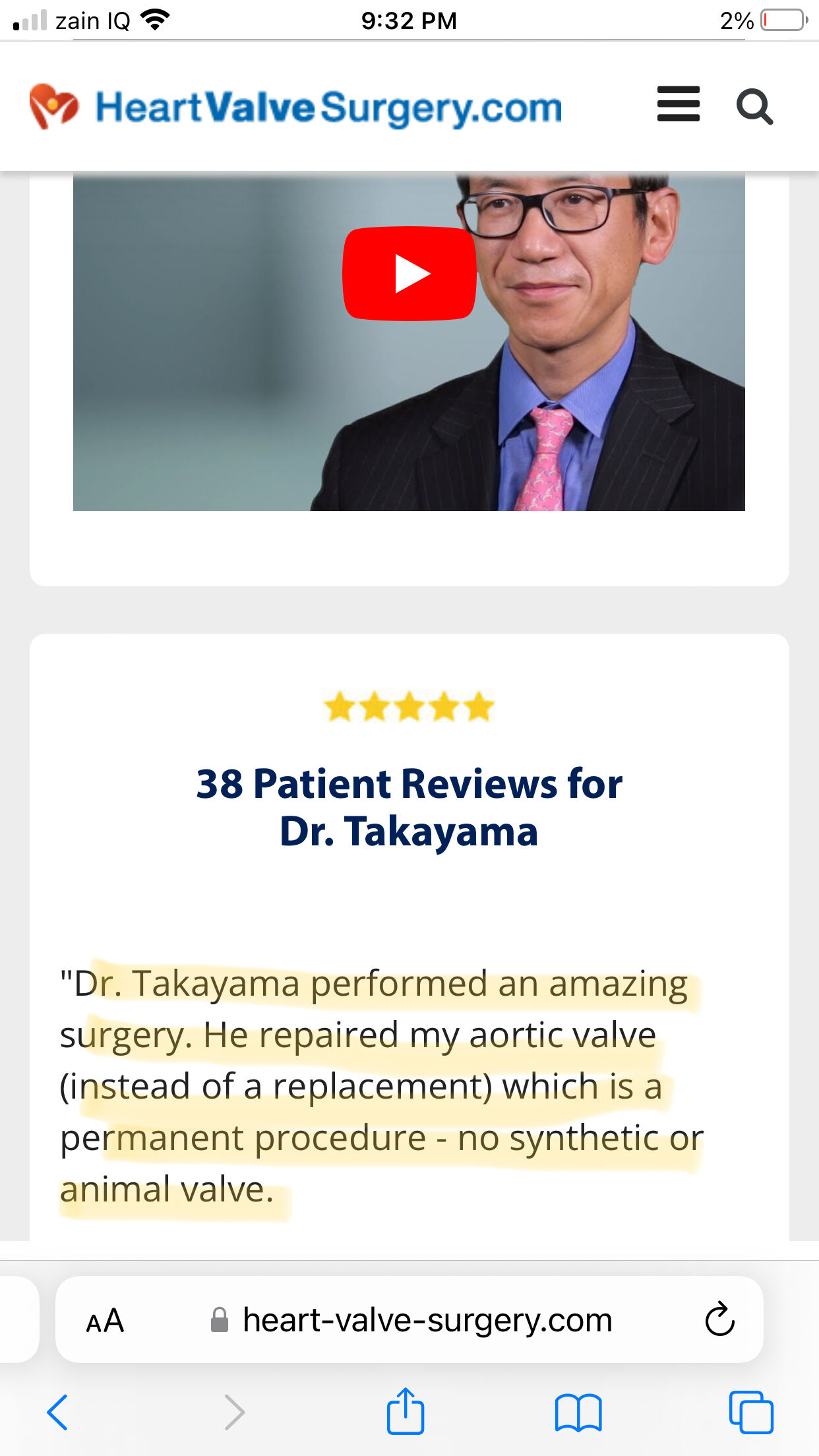This screenshot has height=1456, width=819.
Task: Share this page
Action: tap(405, 1411)
